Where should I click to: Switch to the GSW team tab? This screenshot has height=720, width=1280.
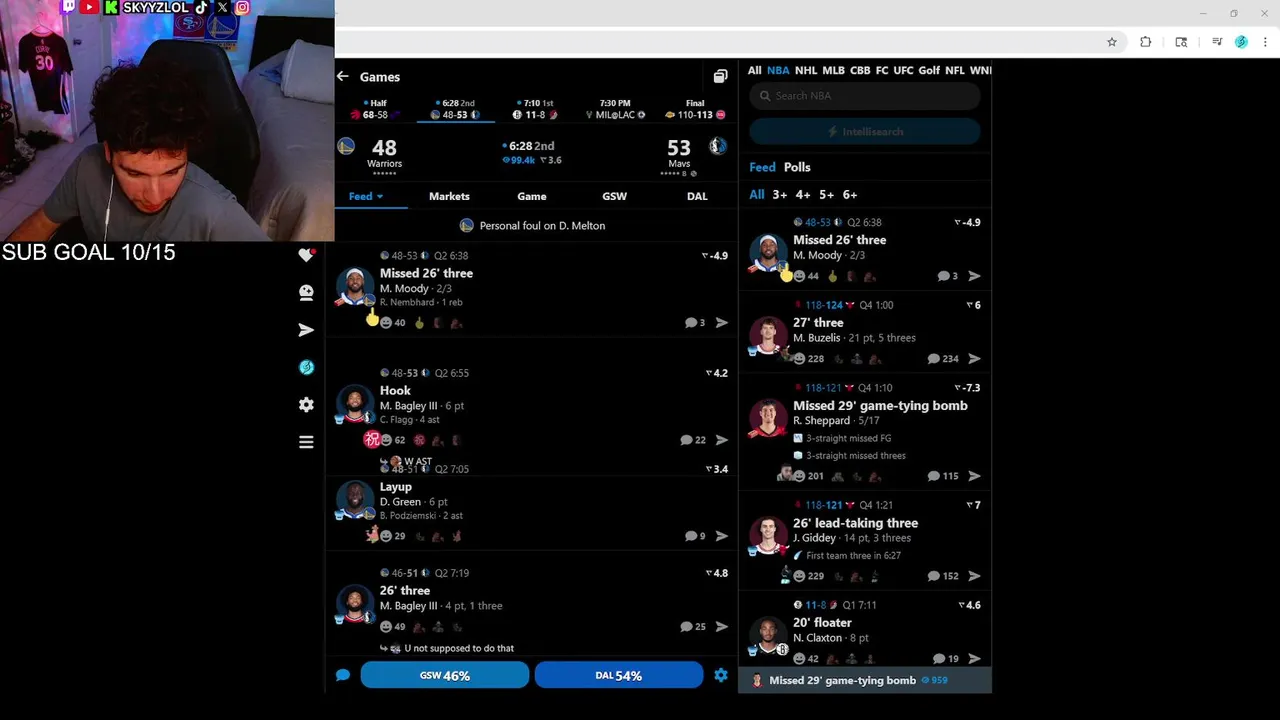point(614,196)
